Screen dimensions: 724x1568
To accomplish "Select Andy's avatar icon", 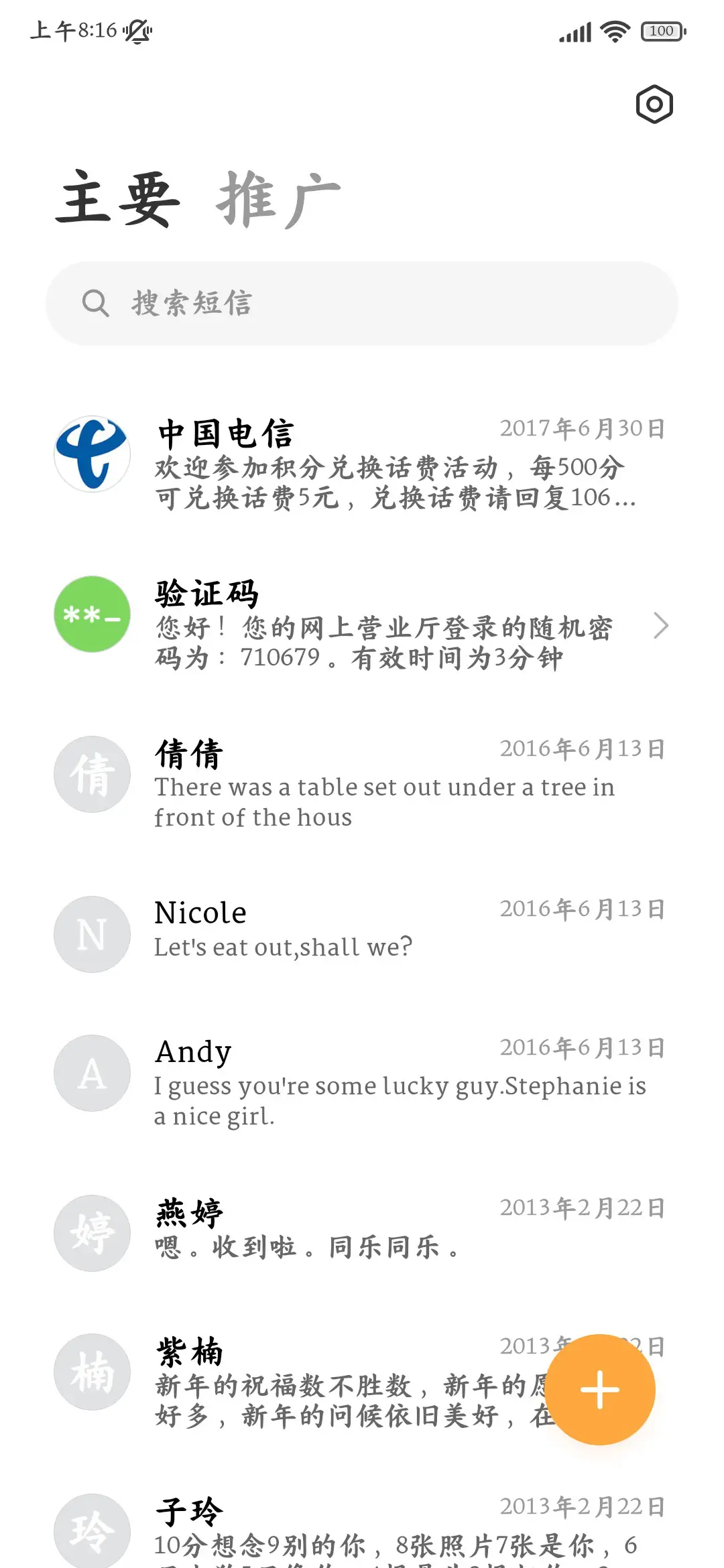I will click(92, 1073).
